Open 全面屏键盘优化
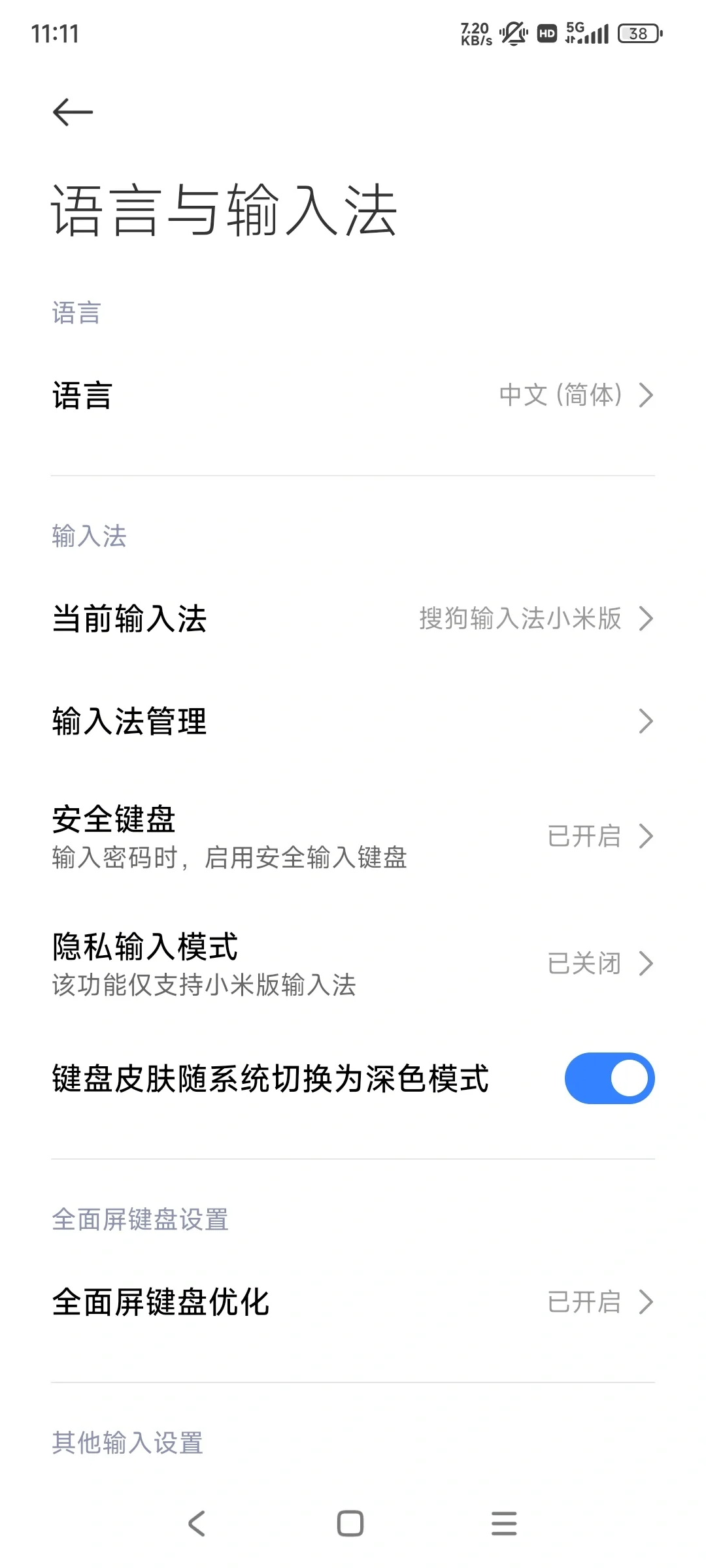This screenshot has width=706, height=1568. 353,1302
